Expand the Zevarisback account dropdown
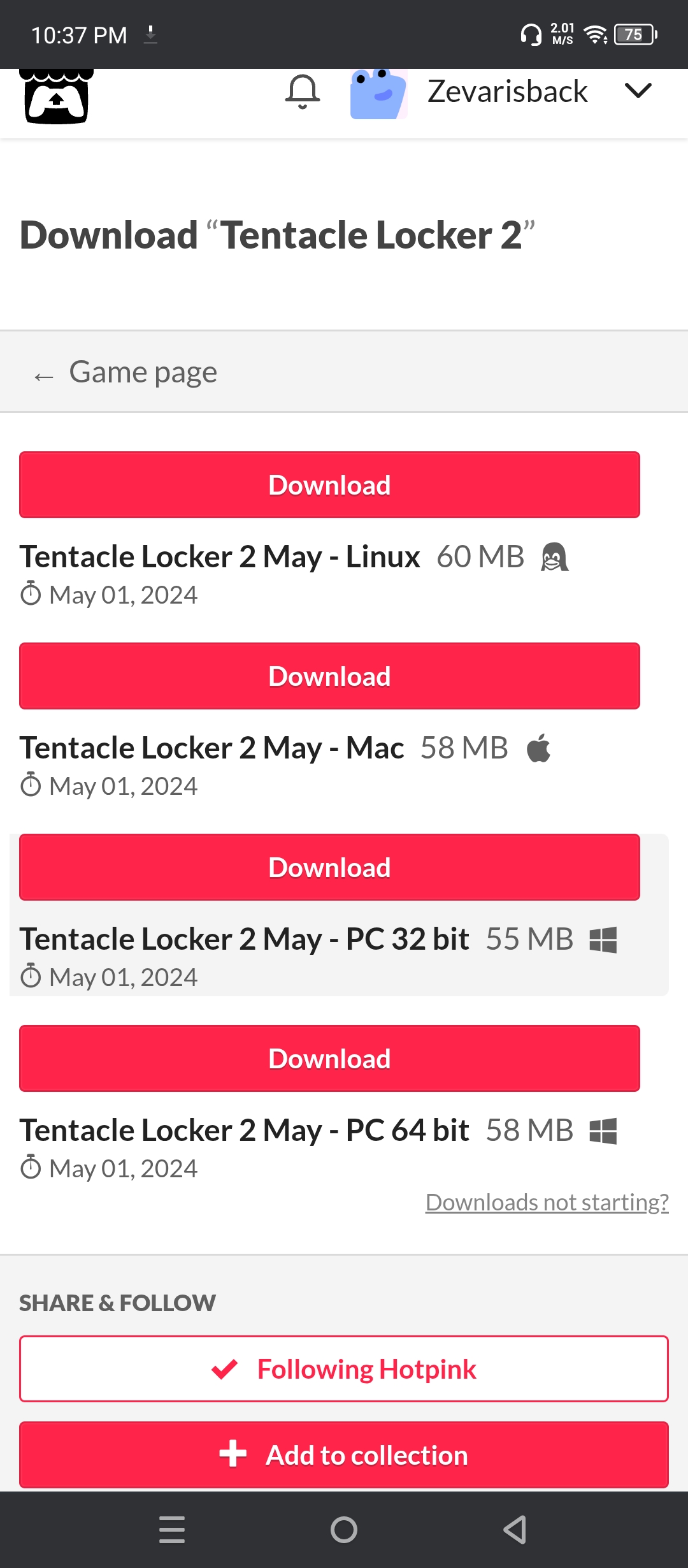The height and width of the screenshot is (1568, 688). (638, 91)
